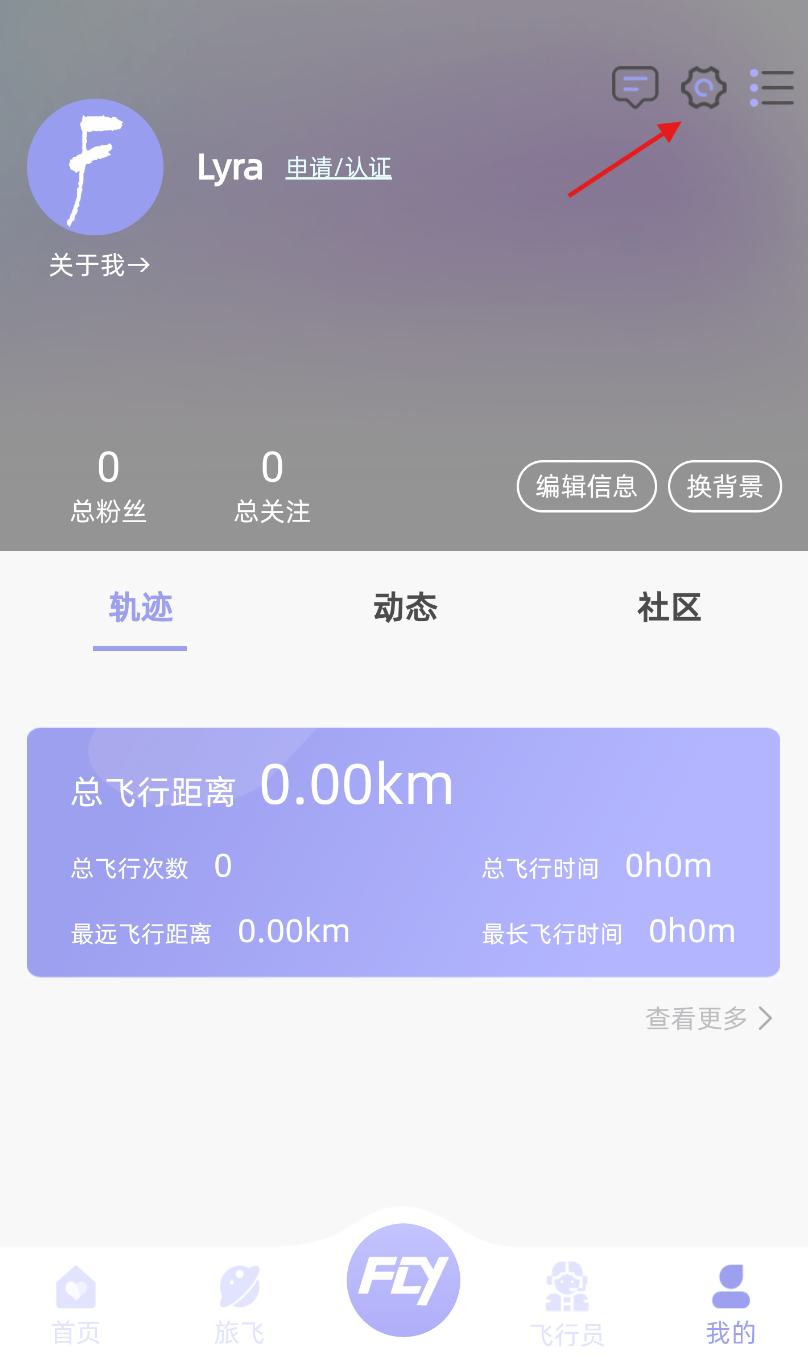
Task: Tap 查看更多 to see more
Action: 709,1019
